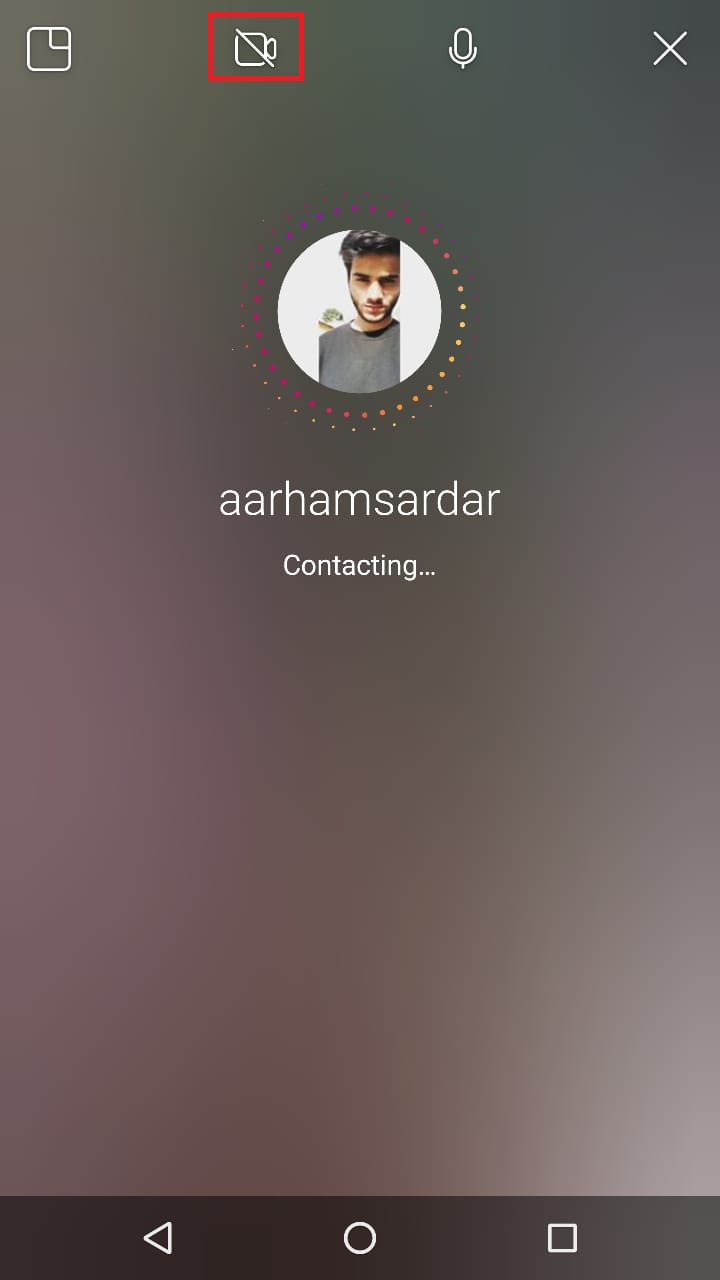
Task: Go back using the system back button
Action: coord(158,1238)
